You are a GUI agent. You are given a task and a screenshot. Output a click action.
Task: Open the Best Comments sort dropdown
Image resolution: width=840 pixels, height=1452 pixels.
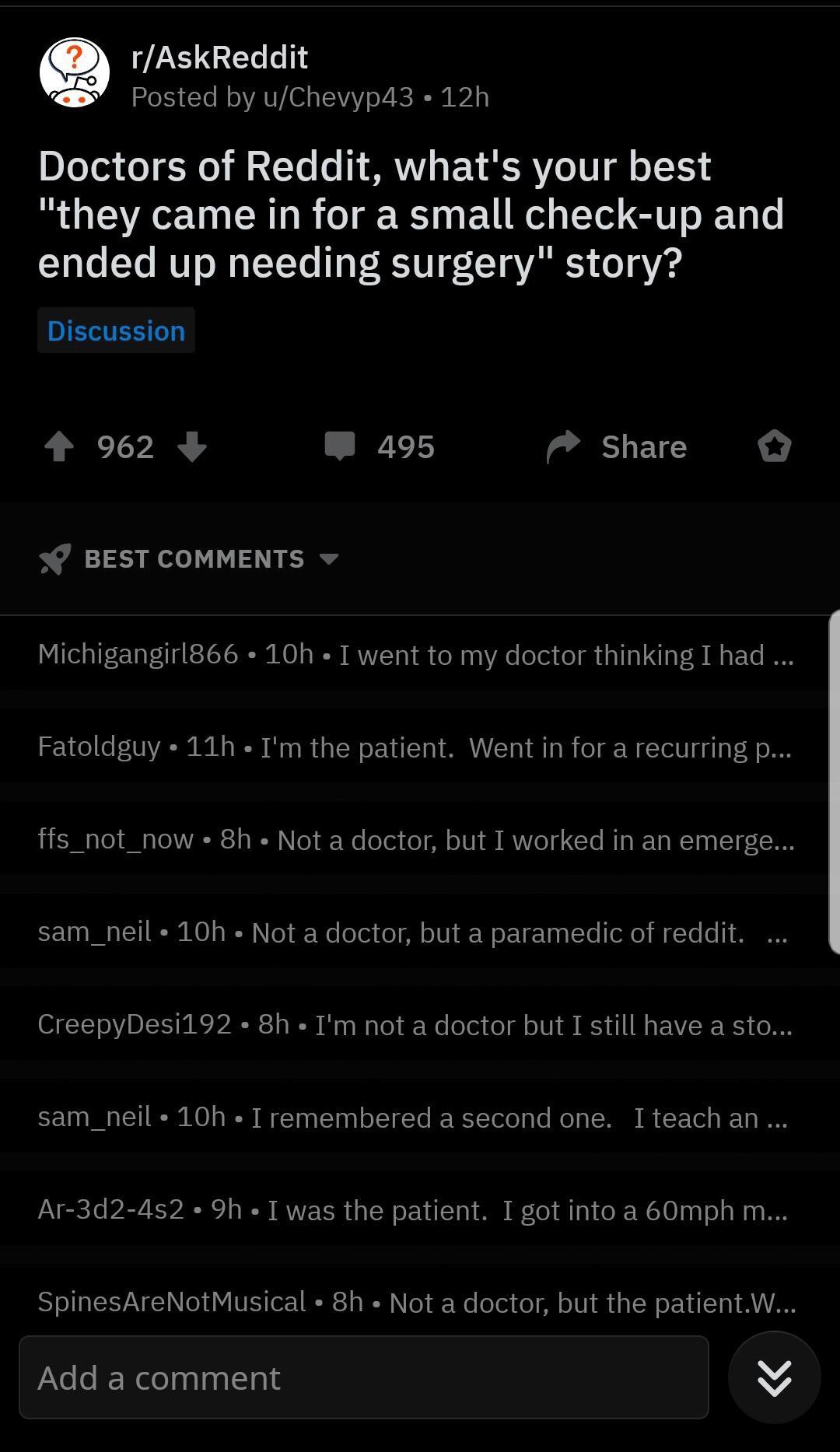[x=188, y=559]
